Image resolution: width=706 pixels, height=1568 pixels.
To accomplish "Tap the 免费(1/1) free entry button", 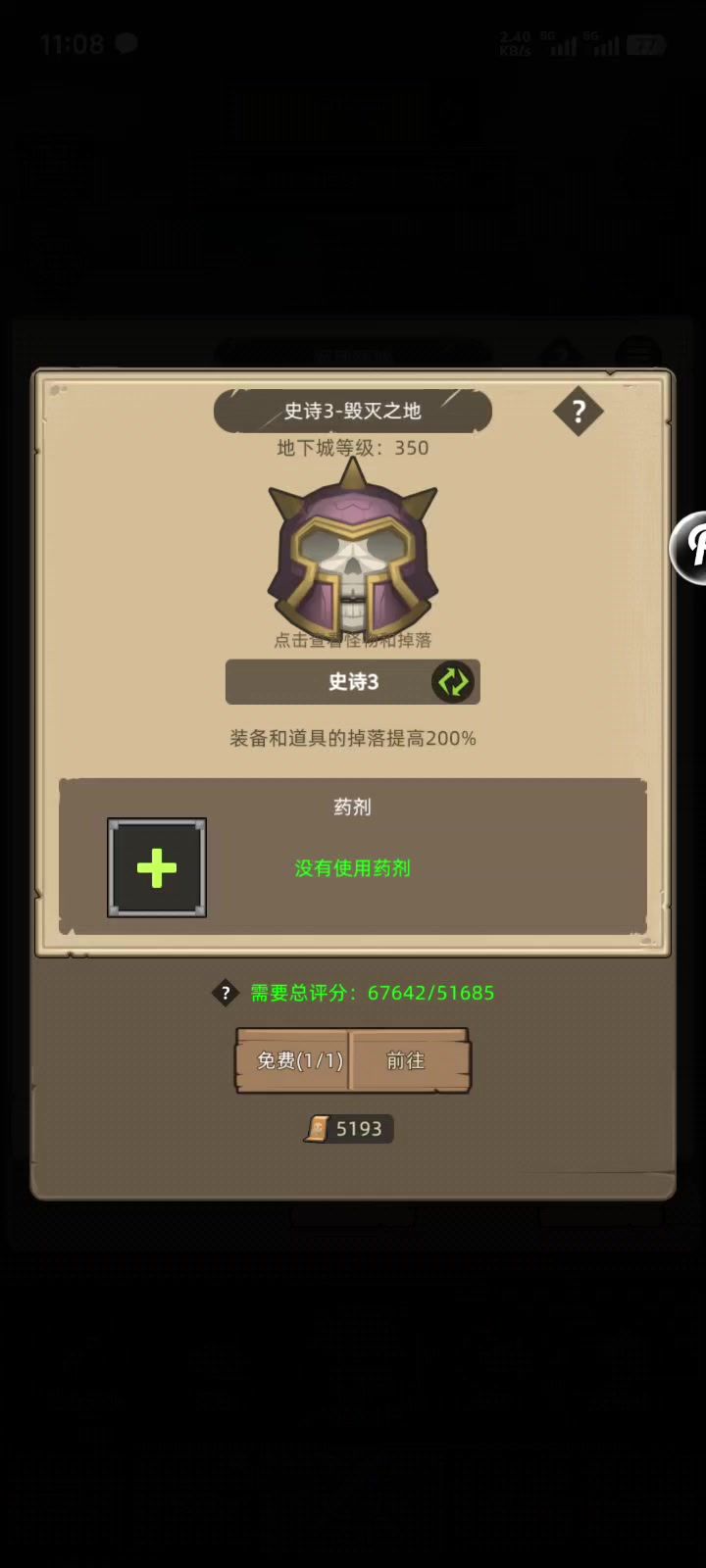I will (297, 1060).
